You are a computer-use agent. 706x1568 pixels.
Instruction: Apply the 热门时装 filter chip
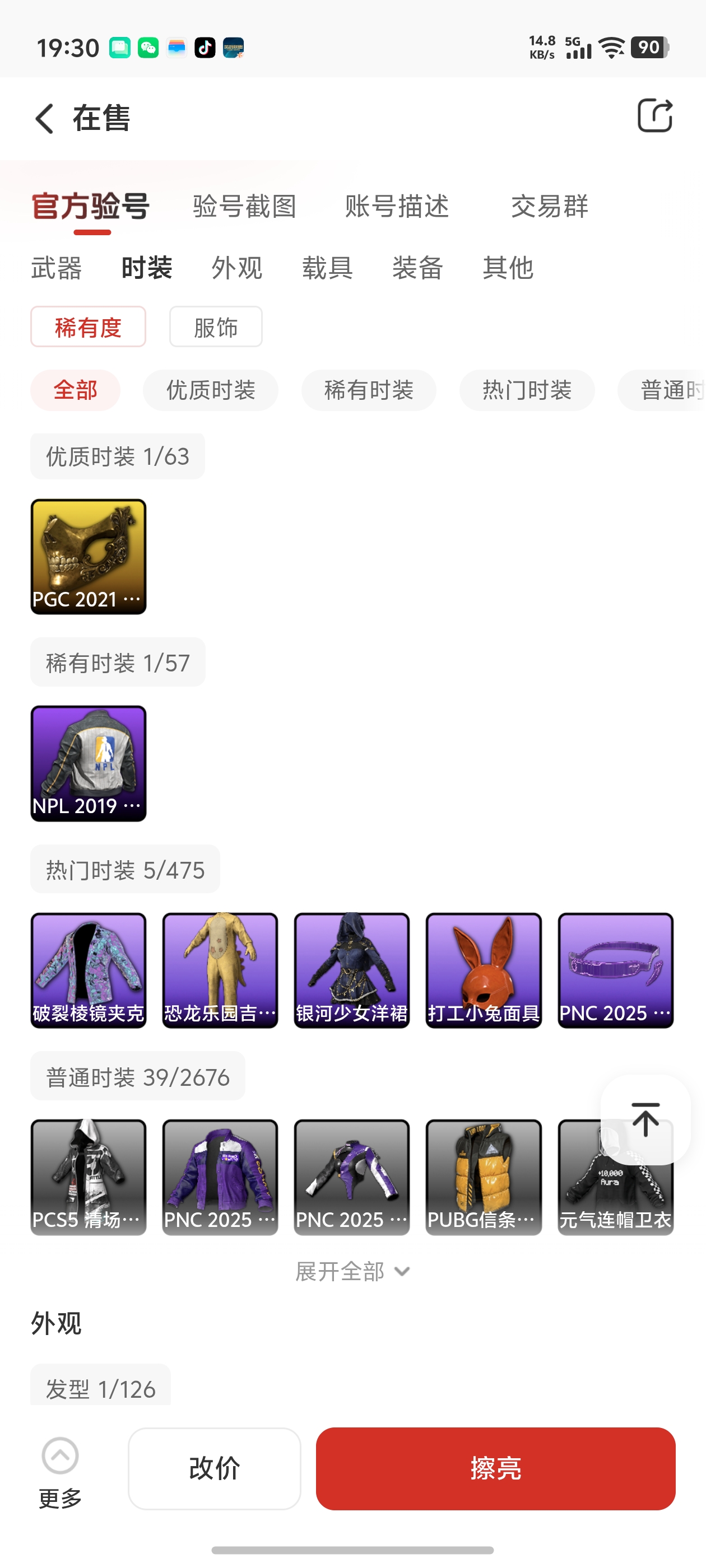click(527, 390)
